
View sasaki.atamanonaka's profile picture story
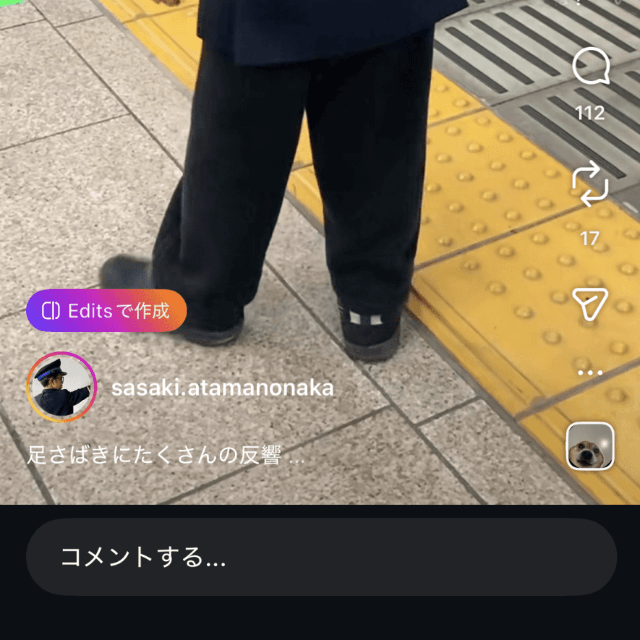pos(61,387)
